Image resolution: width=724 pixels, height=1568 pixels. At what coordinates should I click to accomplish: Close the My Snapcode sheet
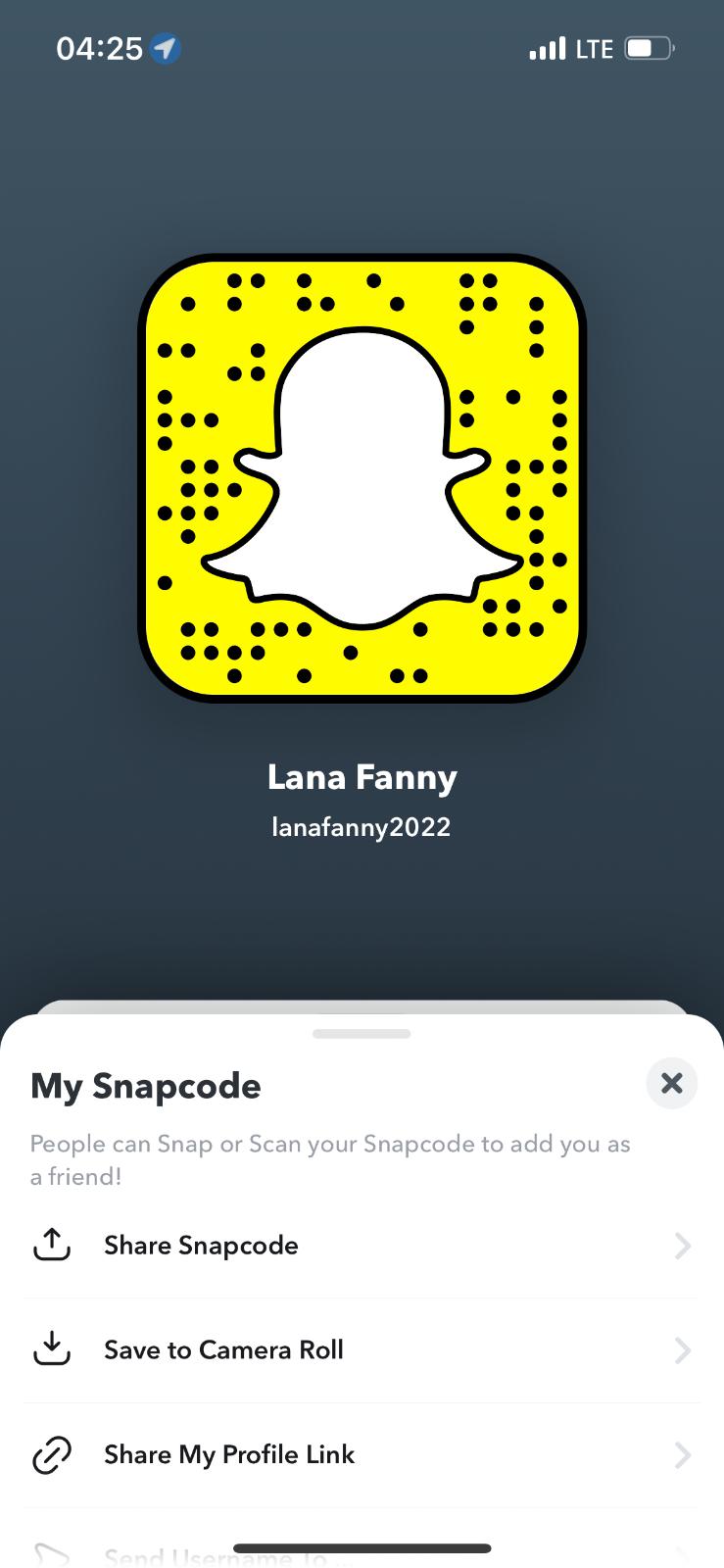tap(671, 1083)
